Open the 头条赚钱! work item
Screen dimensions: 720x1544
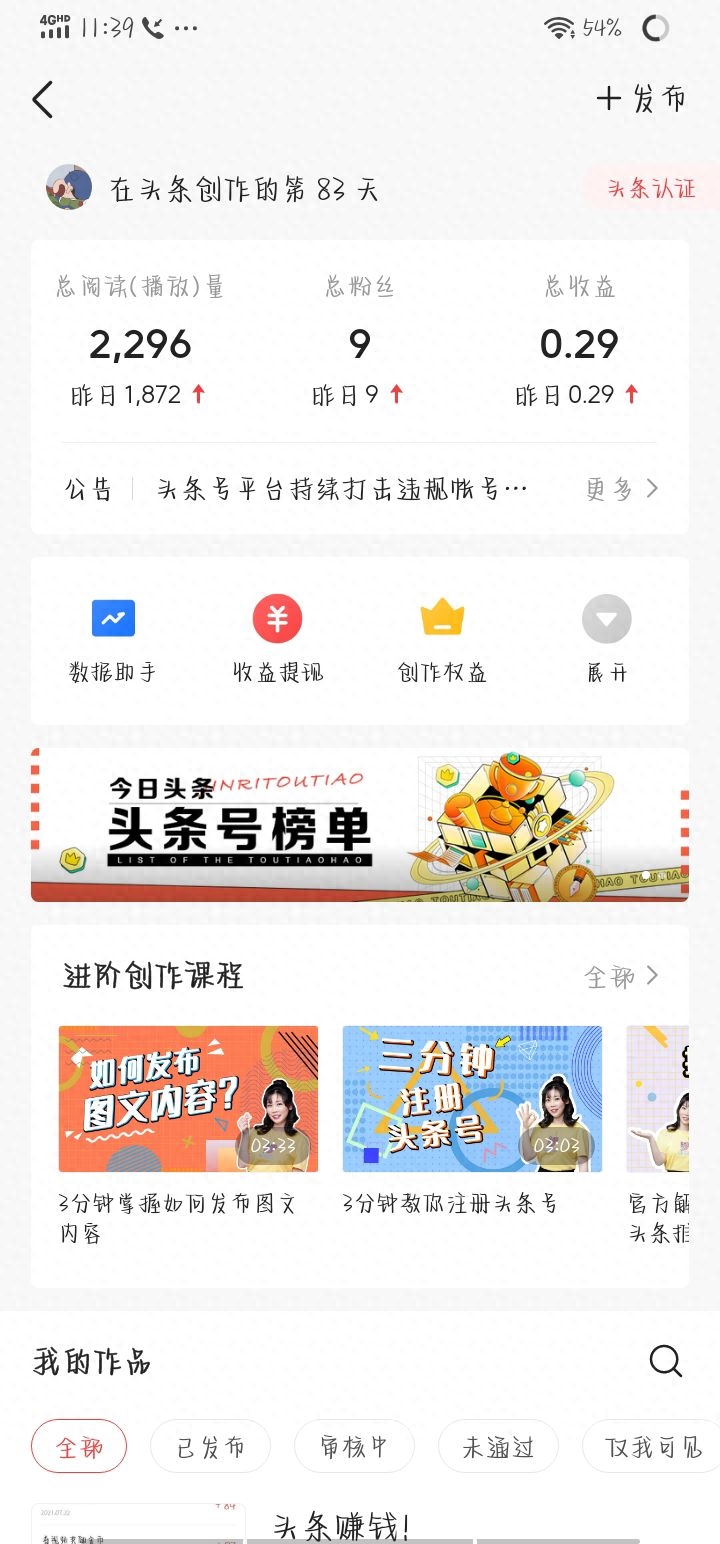click(x=341, y=1526)
